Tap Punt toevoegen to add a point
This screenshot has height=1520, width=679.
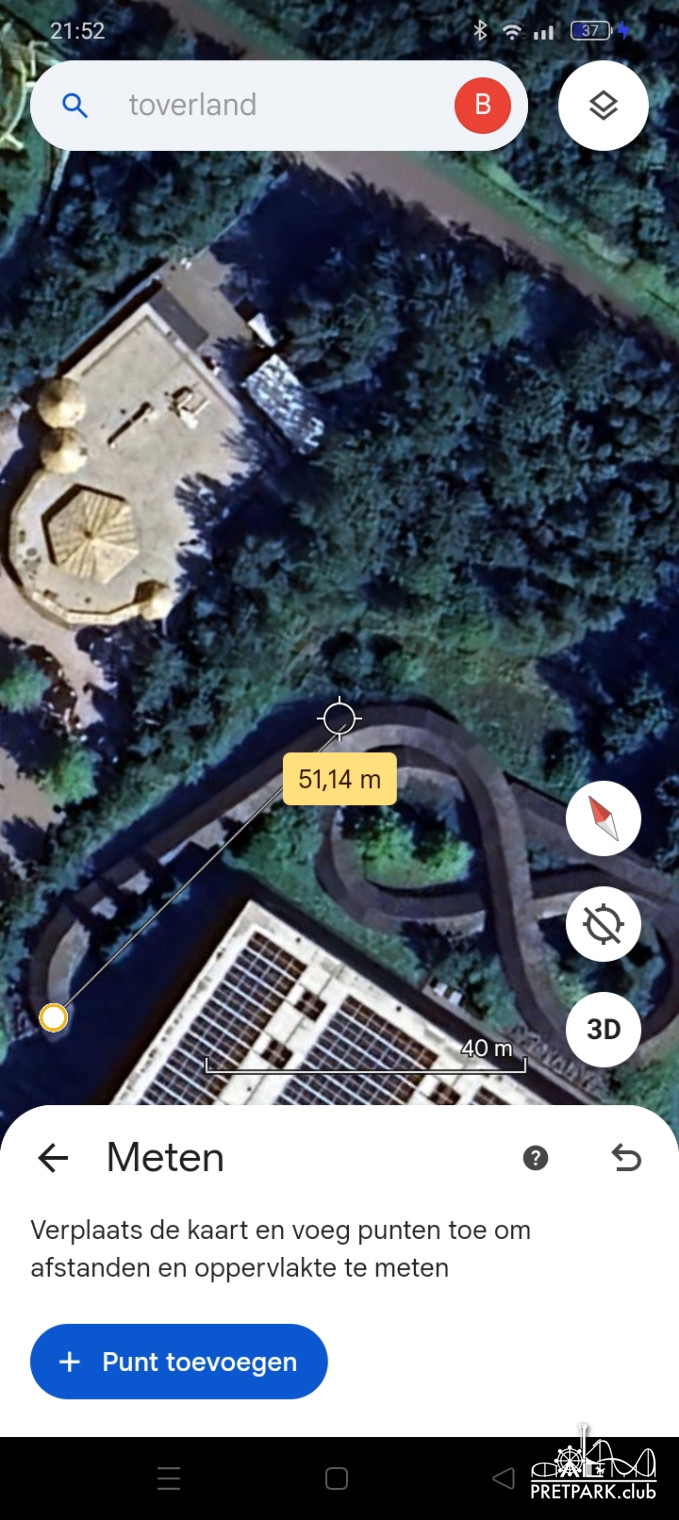pos(179,1361)
